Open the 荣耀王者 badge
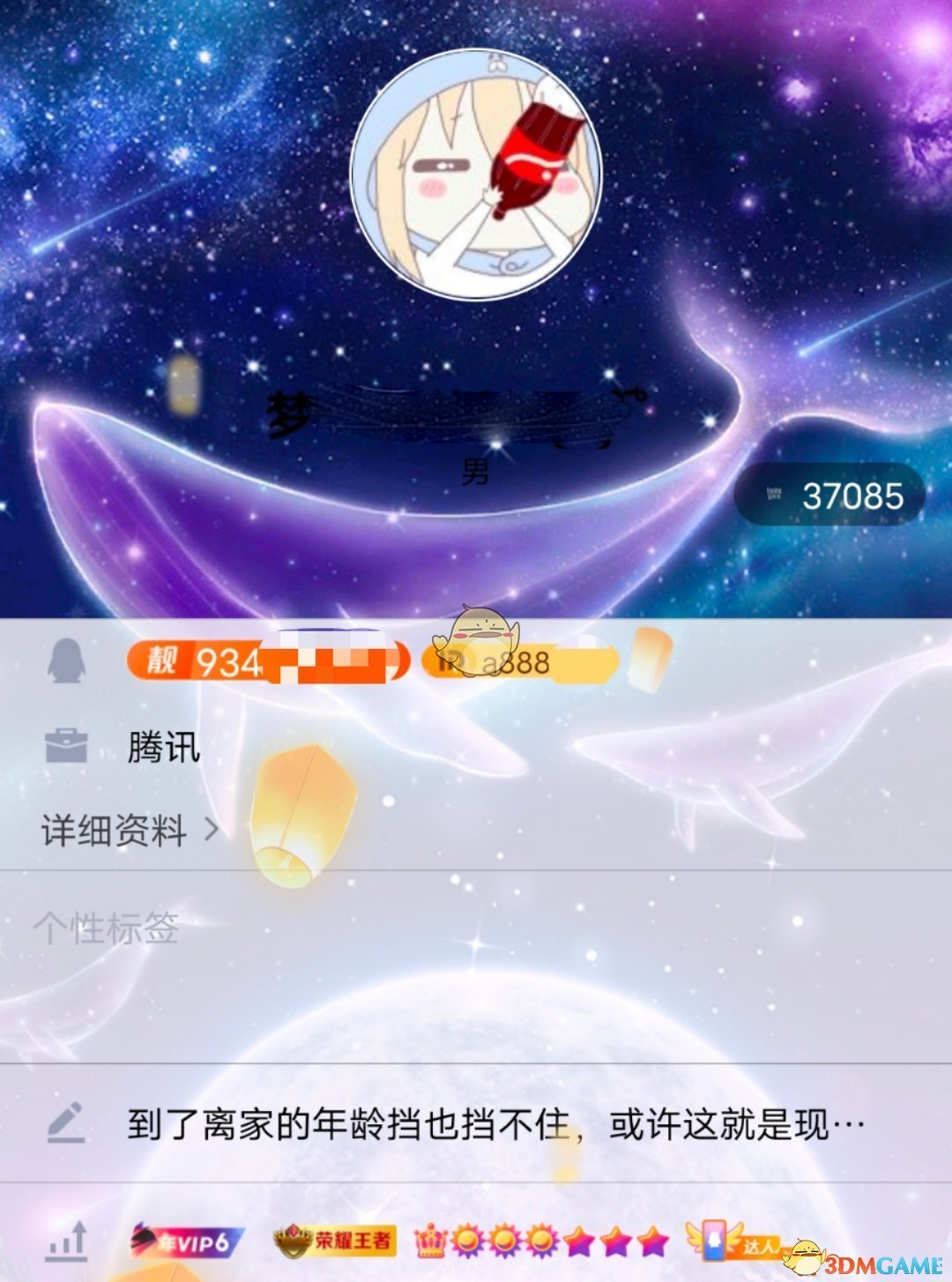952x1282 pixels. [335, 1241]
